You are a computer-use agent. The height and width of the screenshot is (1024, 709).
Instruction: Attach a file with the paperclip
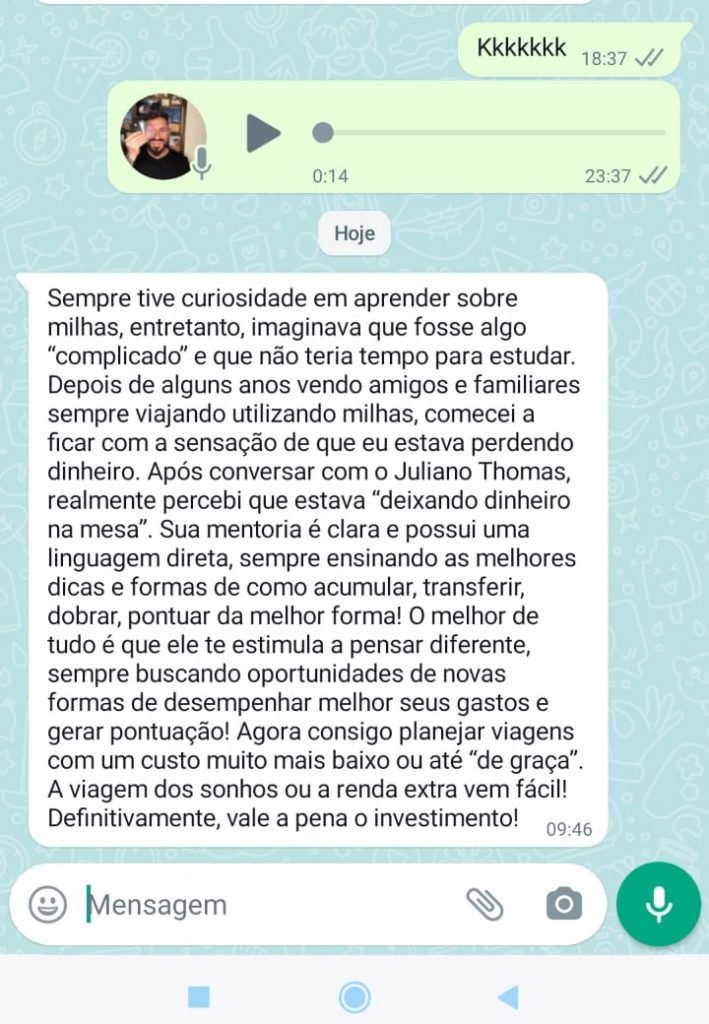click(x=485, y=904)
